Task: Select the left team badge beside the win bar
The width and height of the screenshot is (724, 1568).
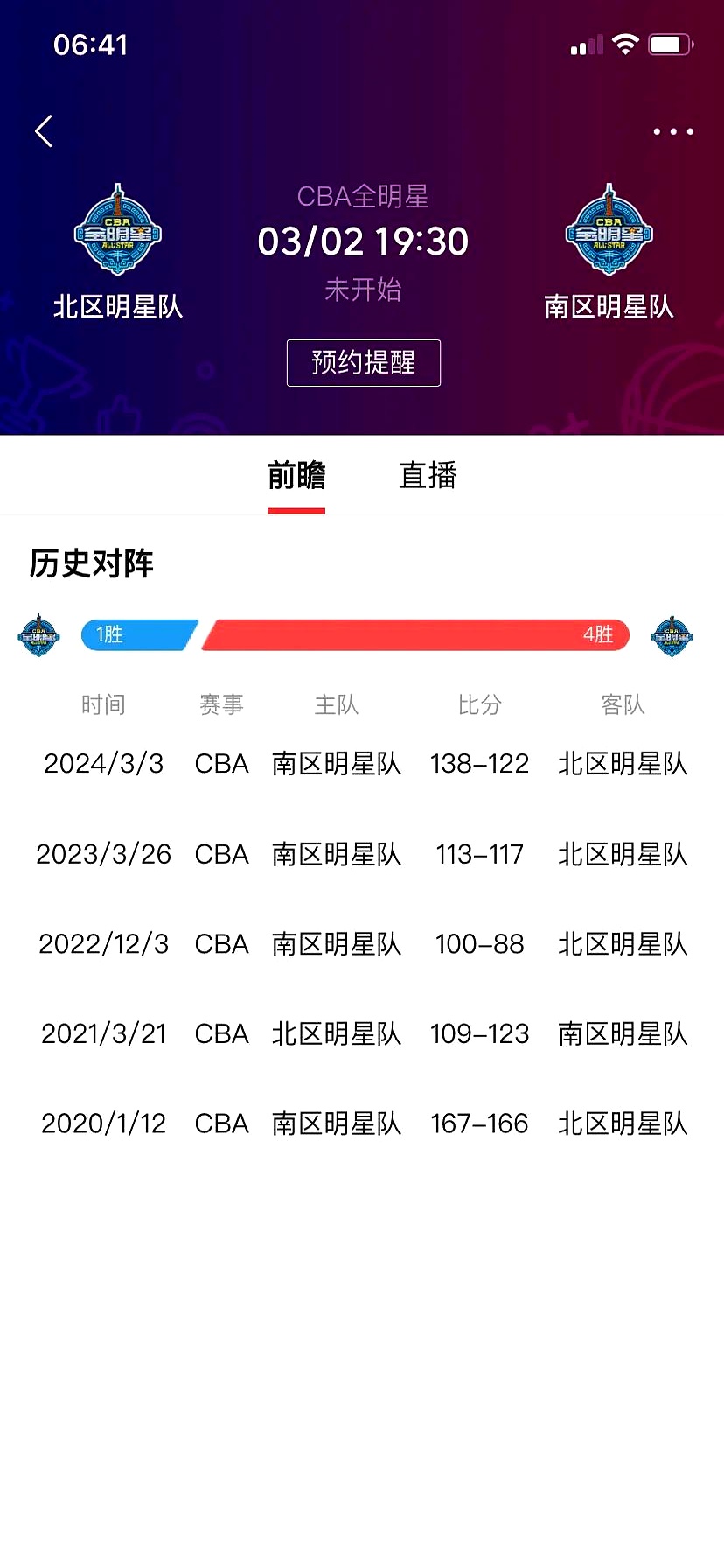Action: pos(38,635)
